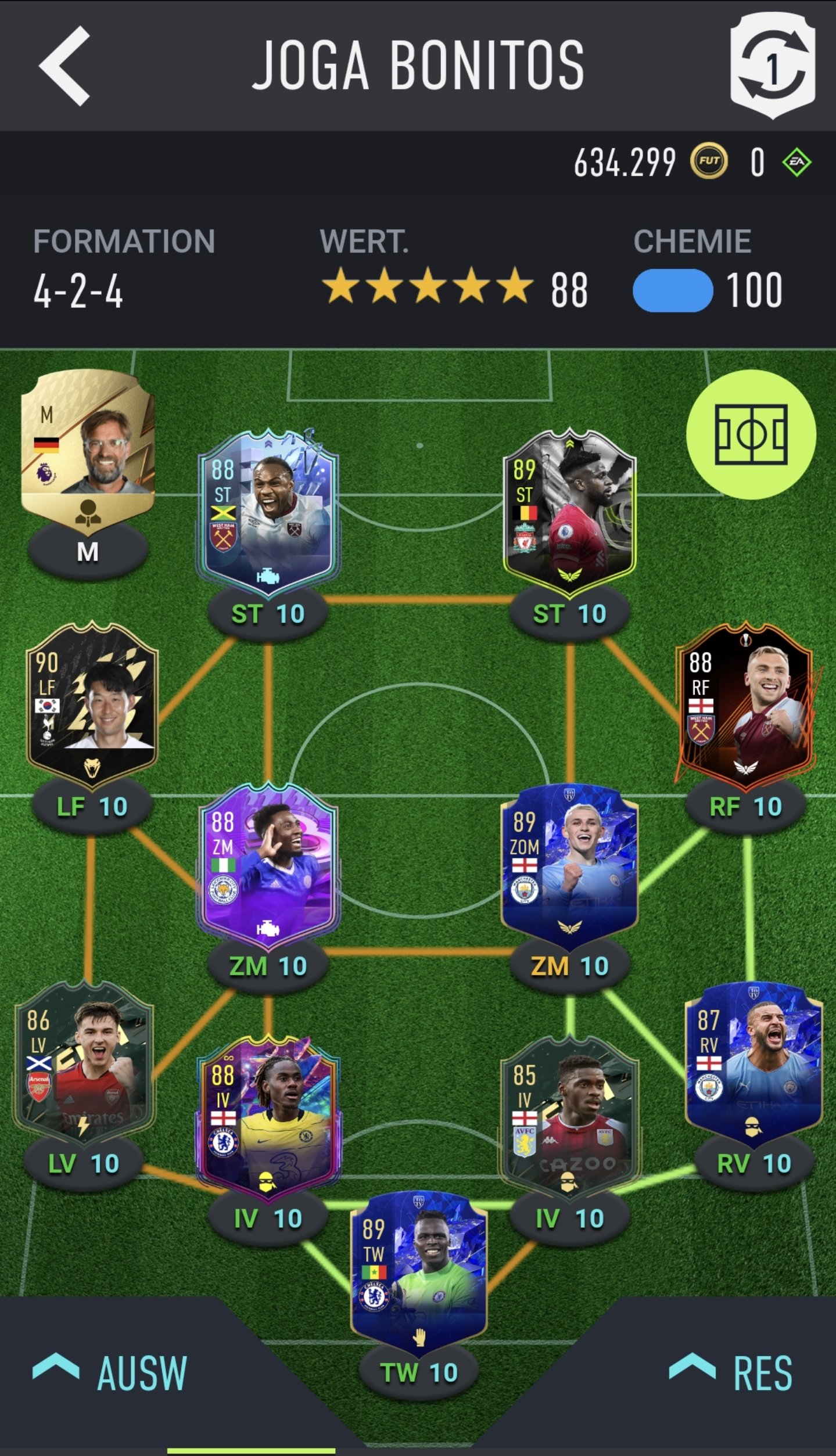Viewport: 836px width, 1456px height.
Task: Expand the RES reserves panel
Action: click(731, 1374)
